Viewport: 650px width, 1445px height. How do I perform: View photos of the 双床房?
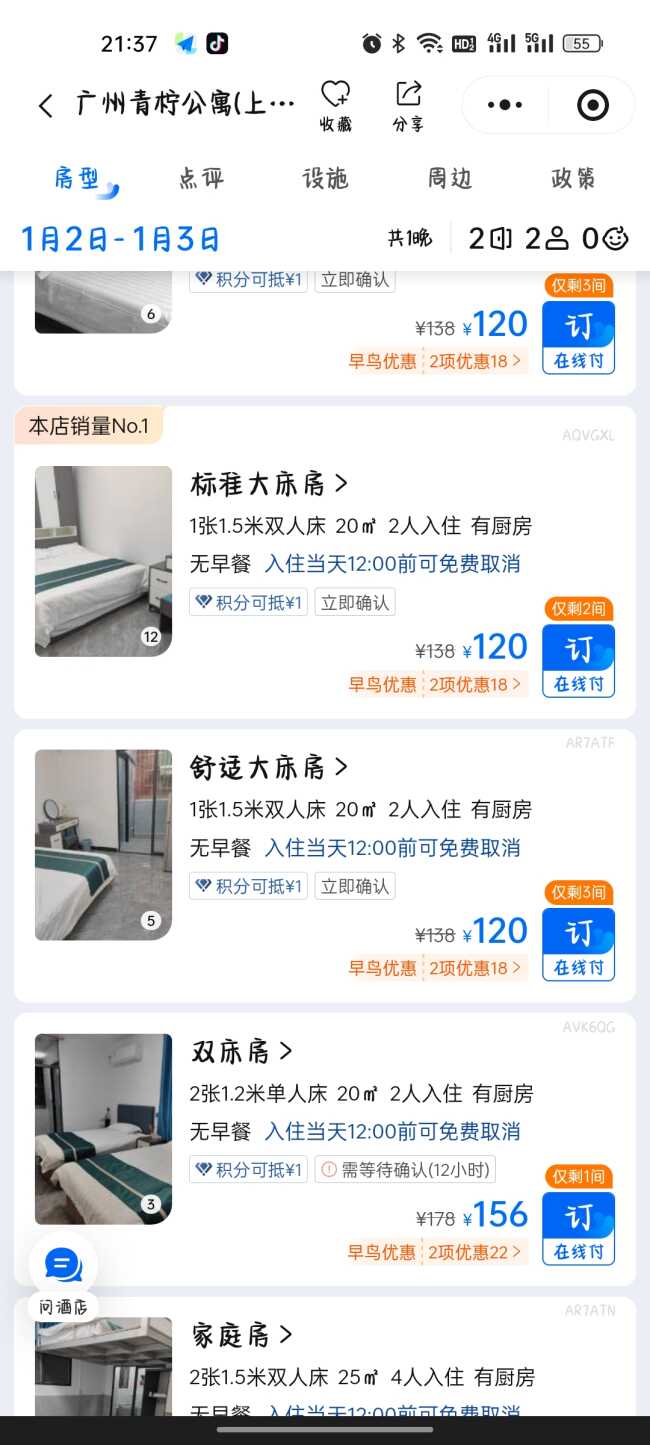(103, 1128)
